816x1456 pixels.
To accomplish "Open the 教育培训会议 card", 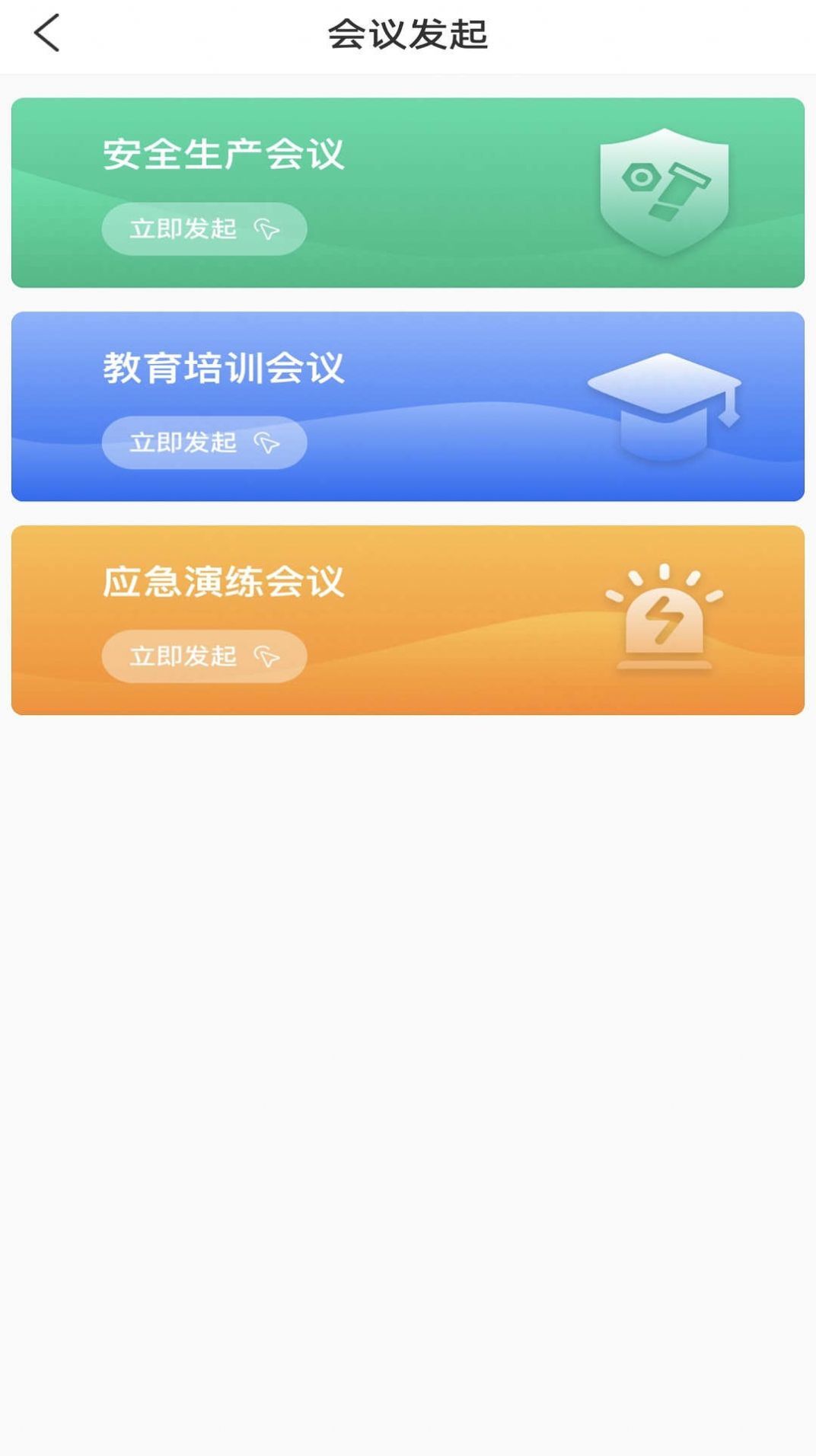I will pos(408,404).
